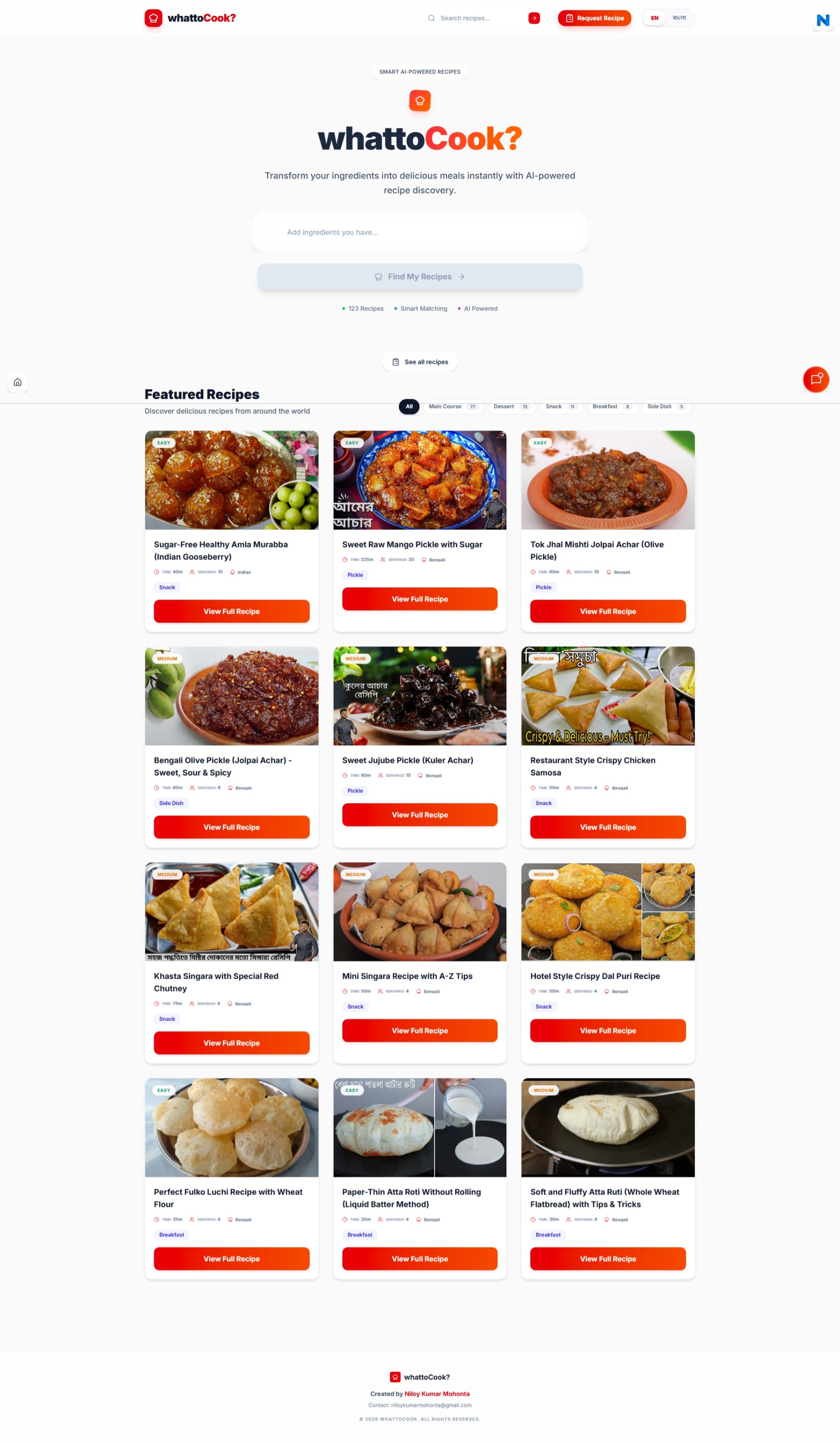Open Request Recipe form
This screenshot has width=840, height=1443.
coord(594,18)
